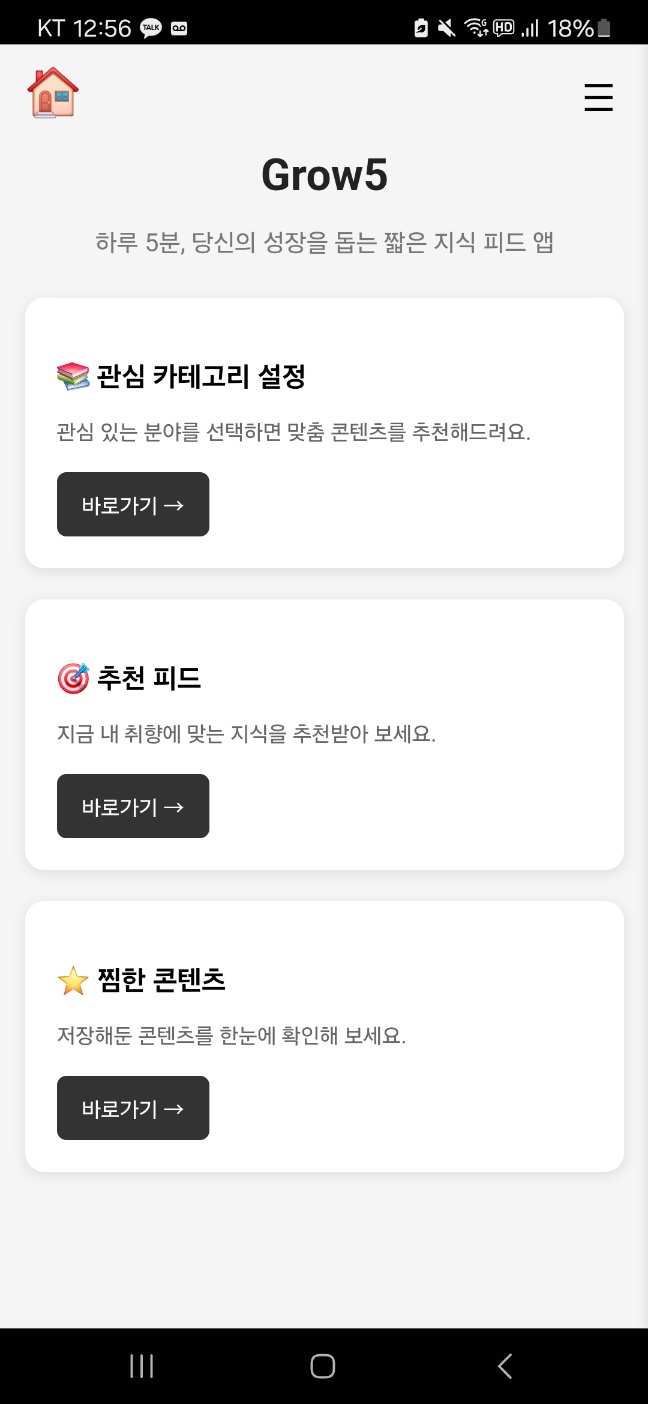Tap the house home icon
The image size is (648, 1404).
[x=53, y=94]
